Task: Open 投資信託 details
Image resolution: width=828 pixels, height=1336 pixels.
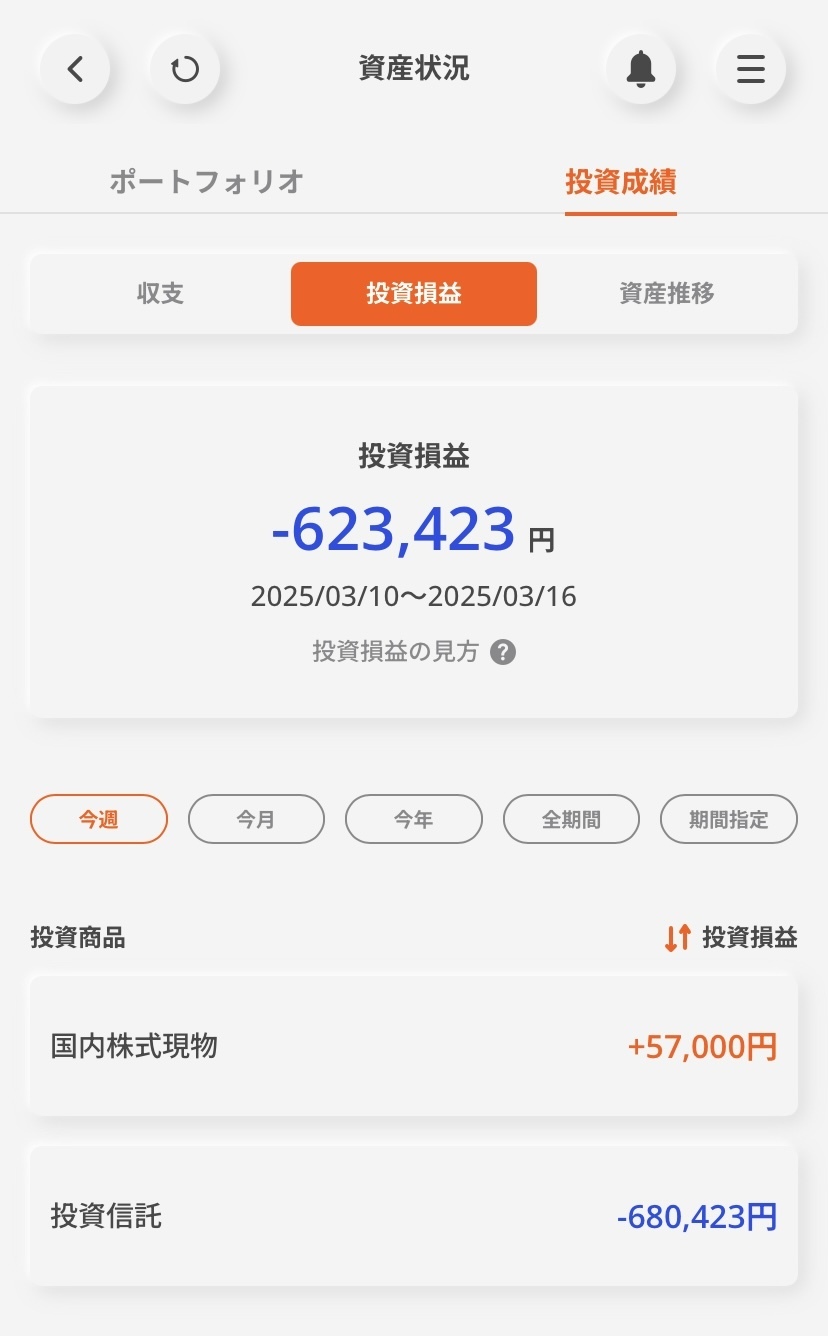Action: (x=414, y=1217)
